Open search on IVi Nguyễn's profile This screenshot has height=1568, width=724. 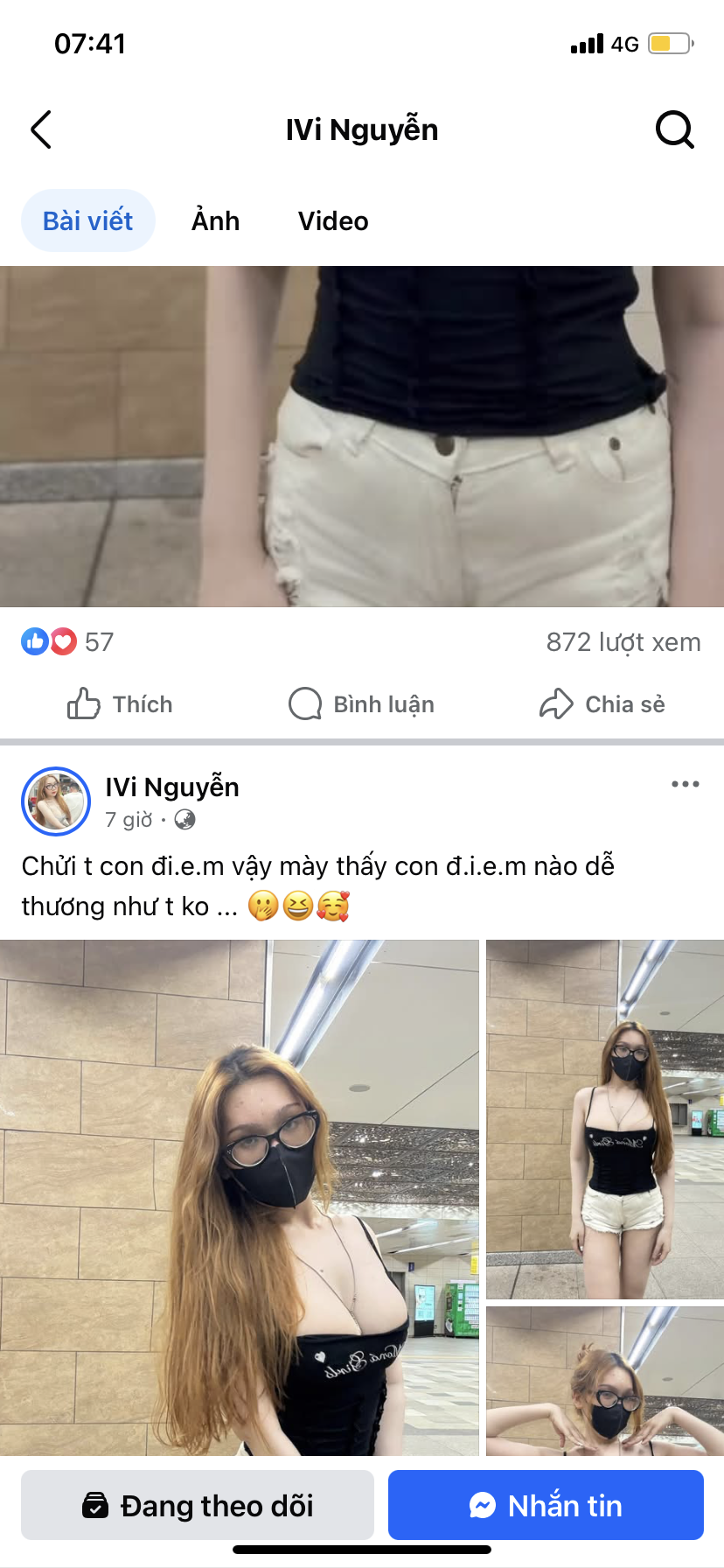pos(674,129)
